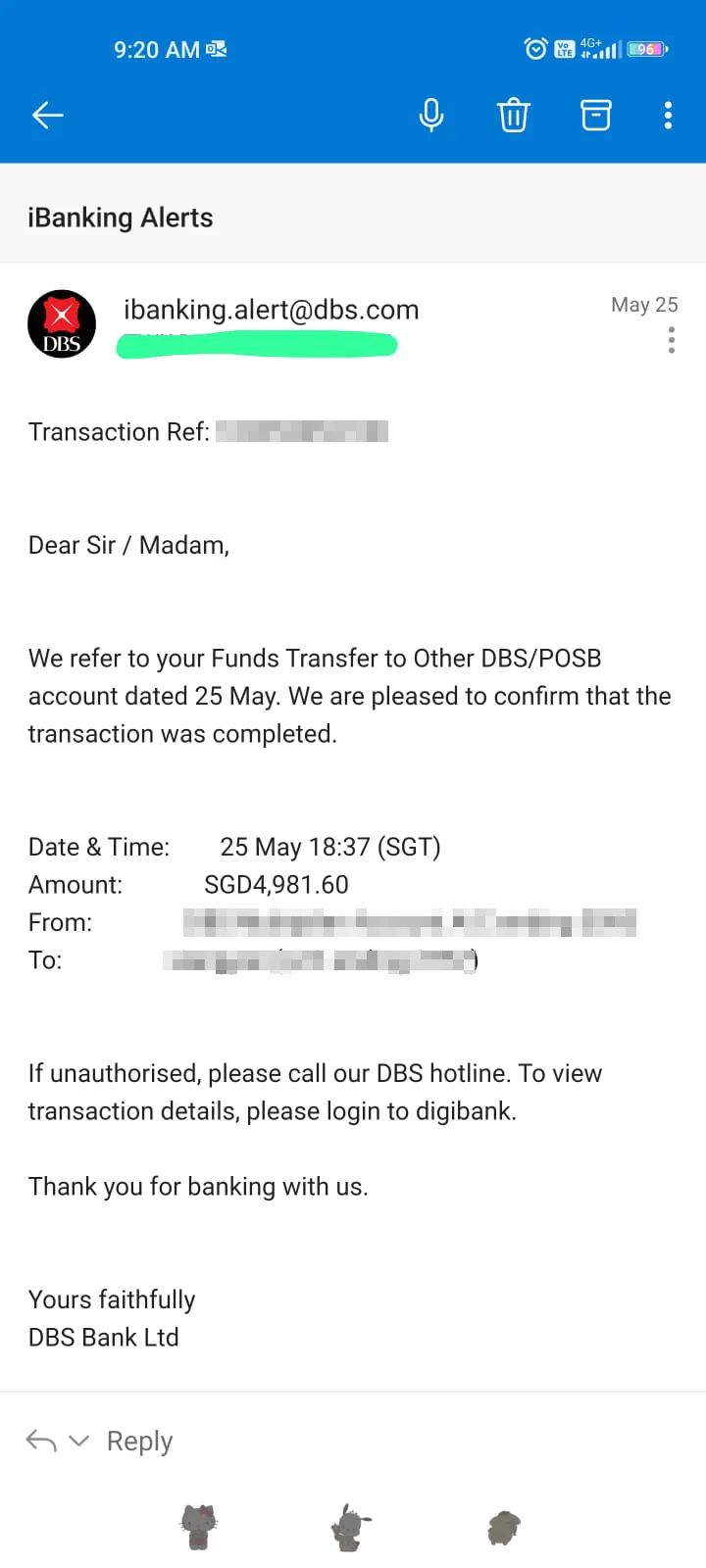Archive this iBanking Alerts email
This screenshot has height=1568, width=706.
point(595,116)
